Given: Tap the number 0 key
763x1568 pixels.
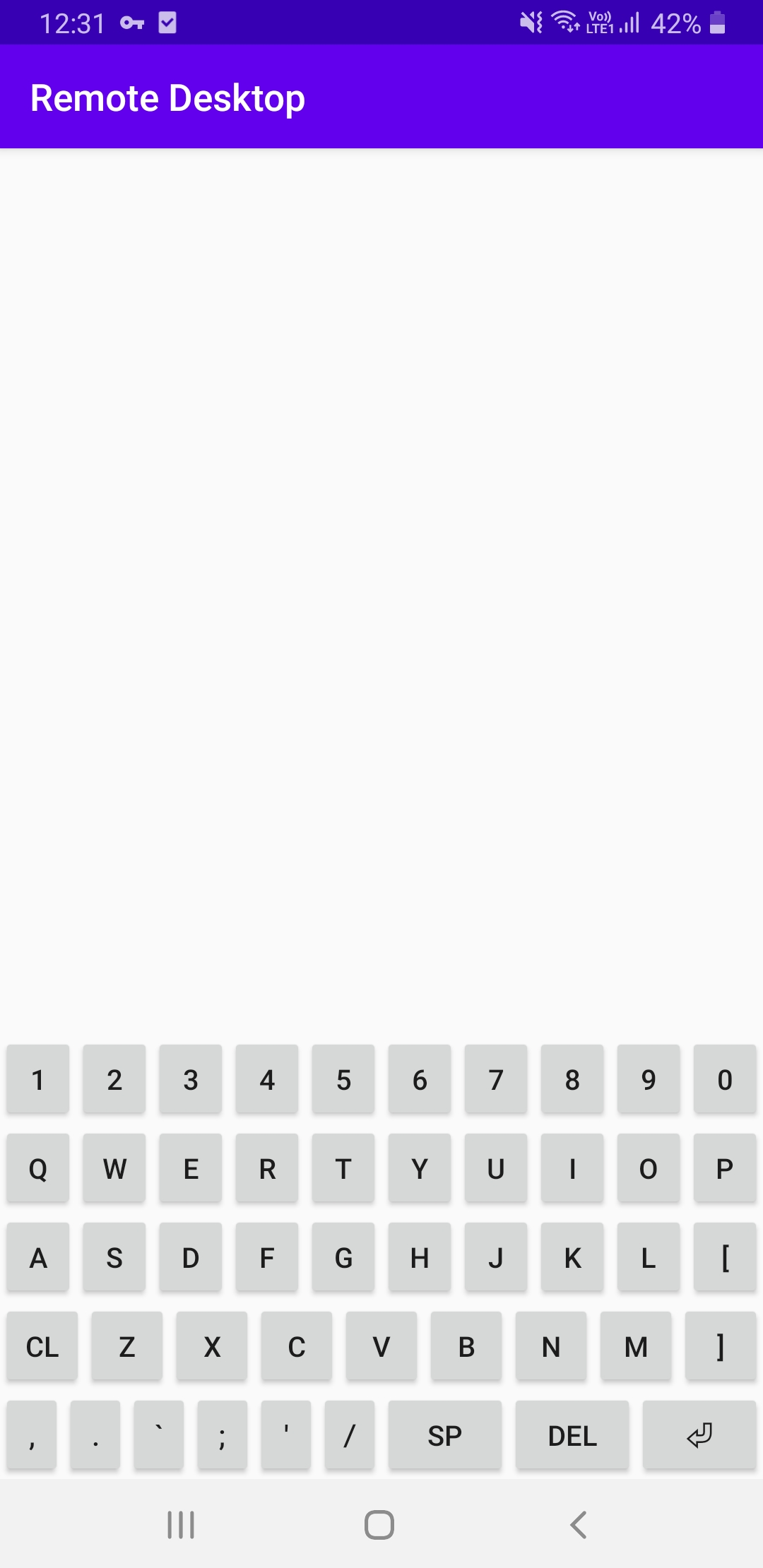Looking at the screenshot, I should click(725, 1079).
